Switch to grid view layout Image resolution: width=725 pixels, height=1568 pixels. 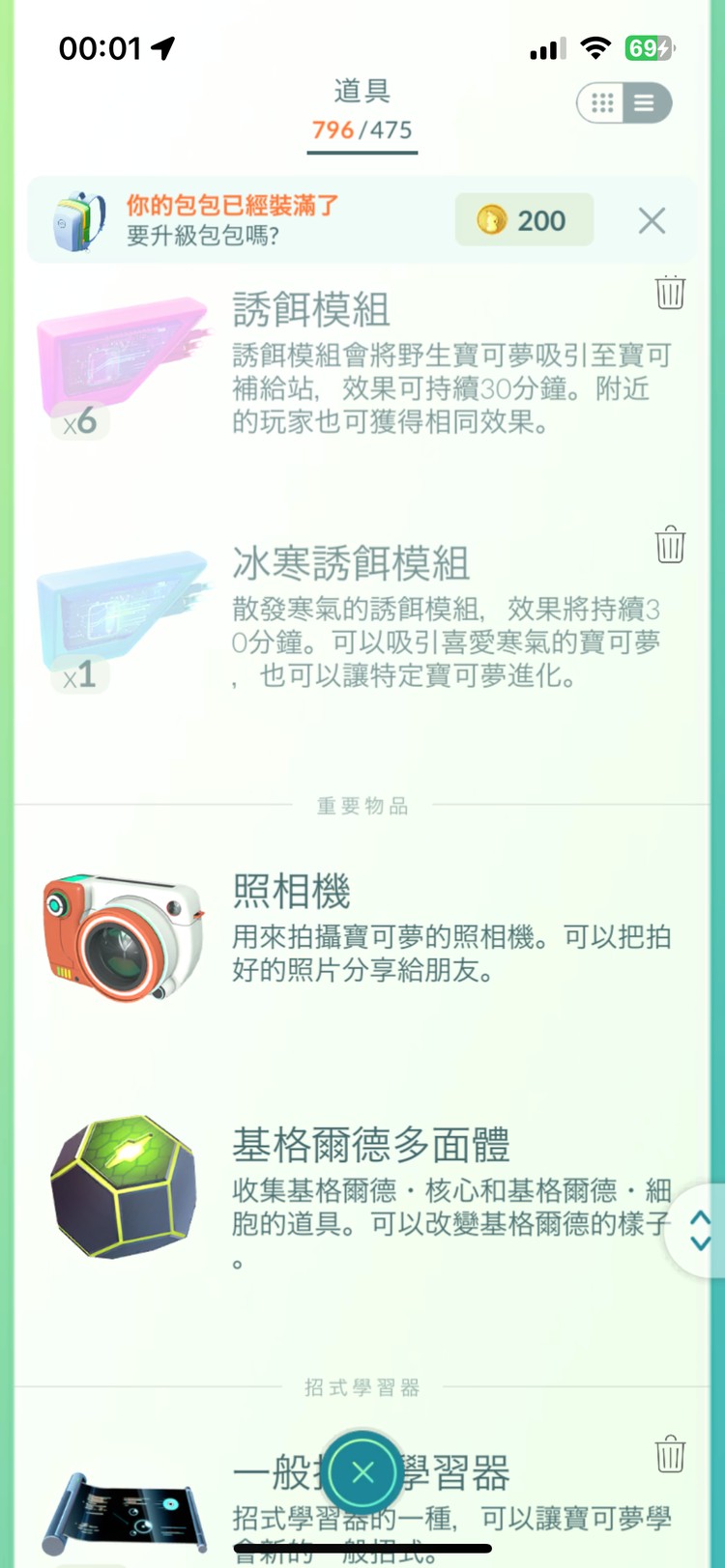click(599, 103)
